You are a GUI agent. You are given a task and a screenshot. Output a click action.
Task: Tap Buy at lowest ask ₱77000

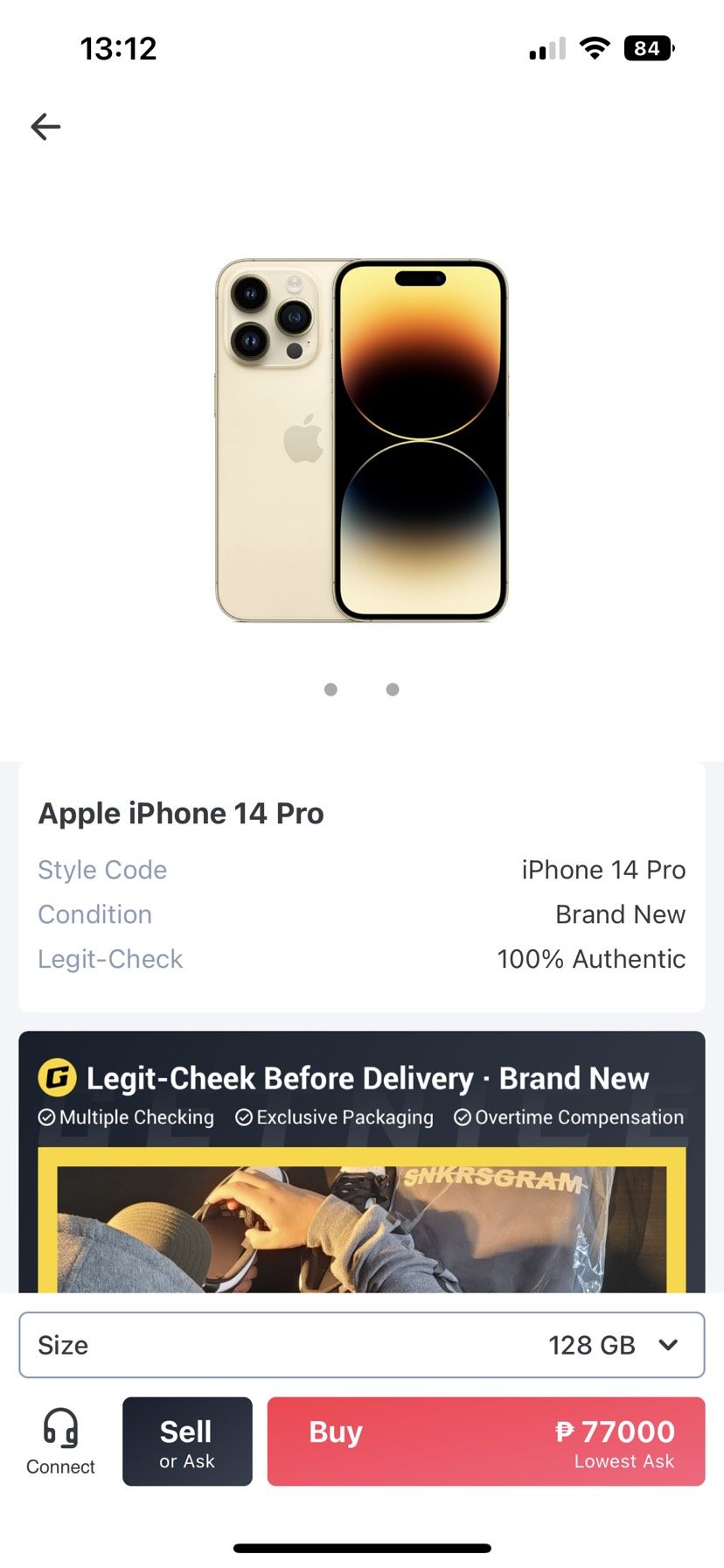[485, 1441]
